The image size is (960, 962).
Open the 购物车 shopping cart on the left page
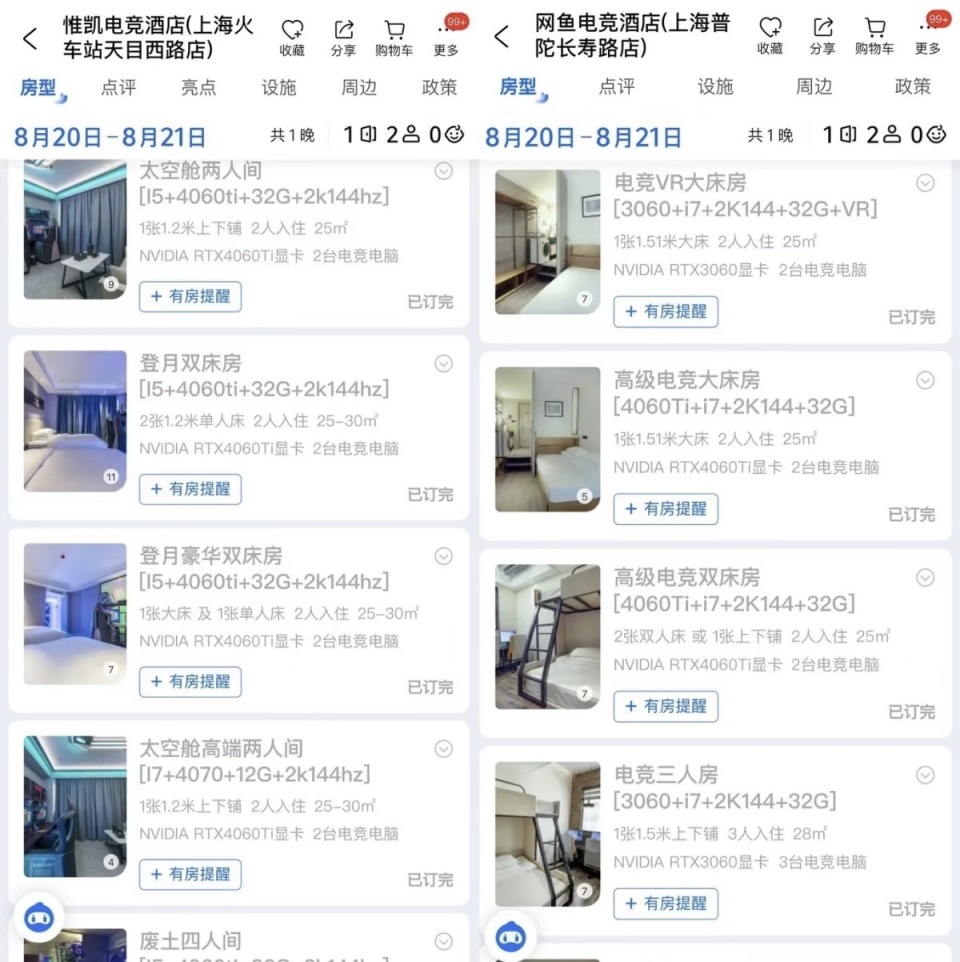click(394, 31)
